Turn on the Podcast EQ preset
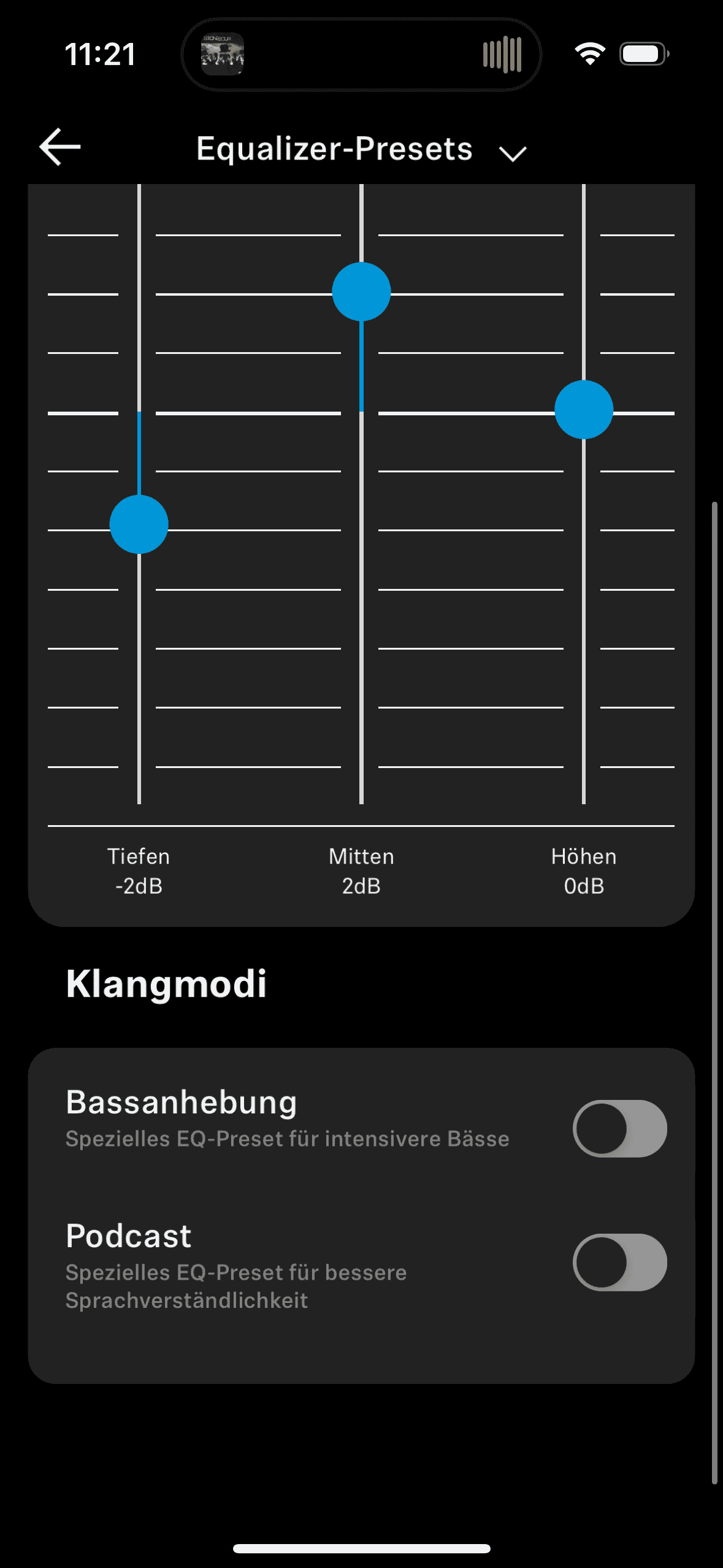This screenshot has height=1568, width=723. click(619, 1262)
